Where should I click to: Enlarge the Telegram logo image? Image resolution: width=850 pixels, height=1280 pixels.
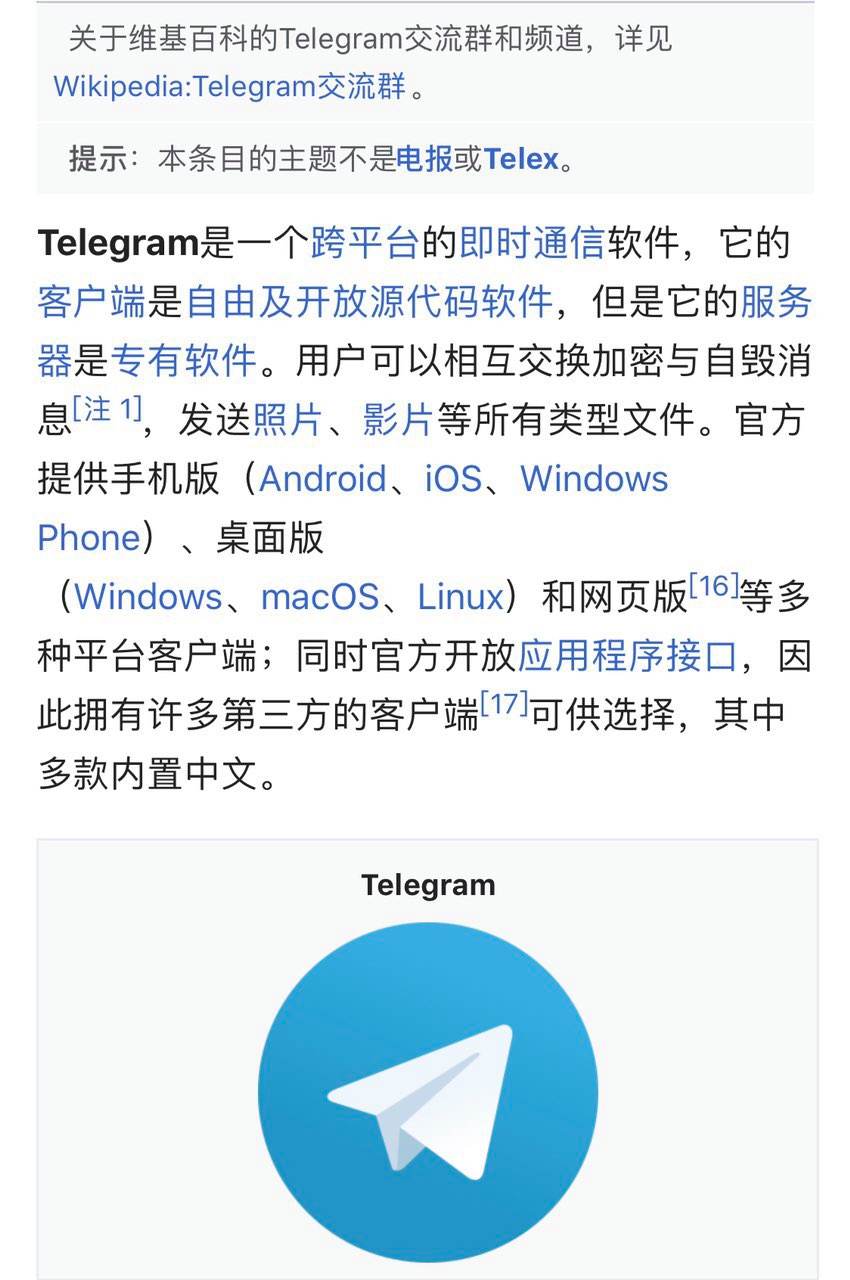pos(428,1091)
